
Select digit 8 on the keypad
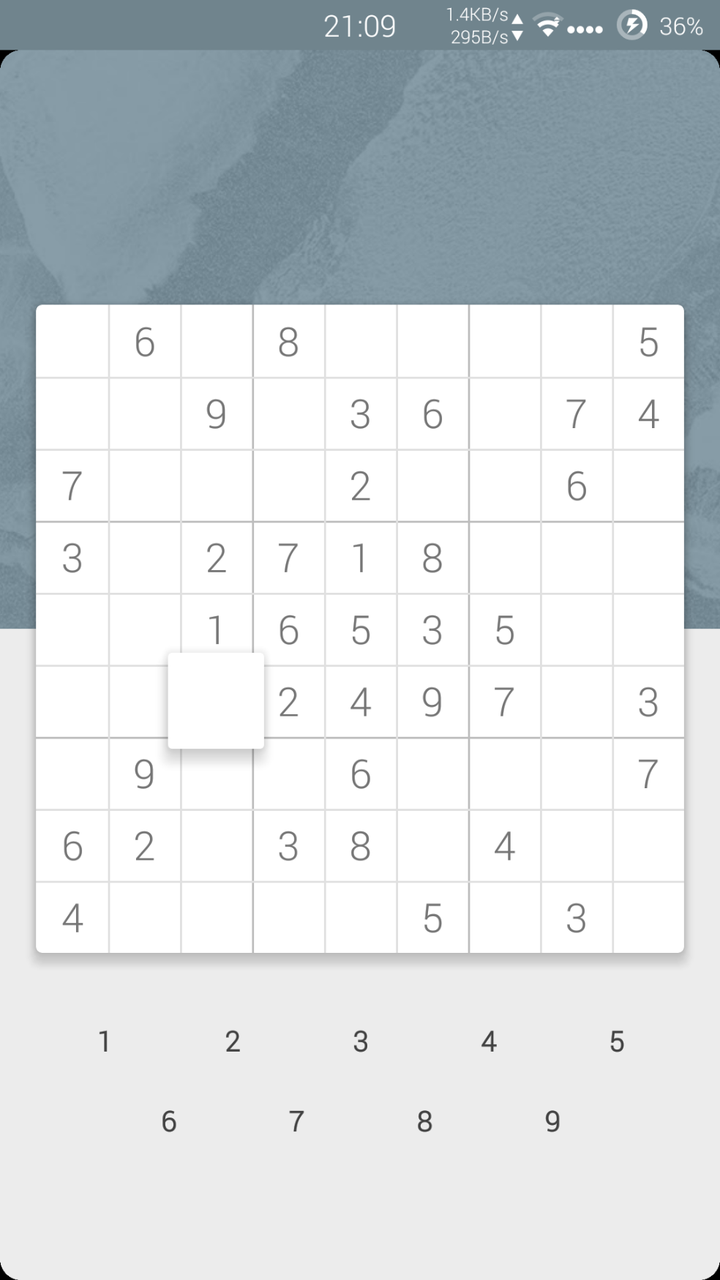tap(424, 1122)
